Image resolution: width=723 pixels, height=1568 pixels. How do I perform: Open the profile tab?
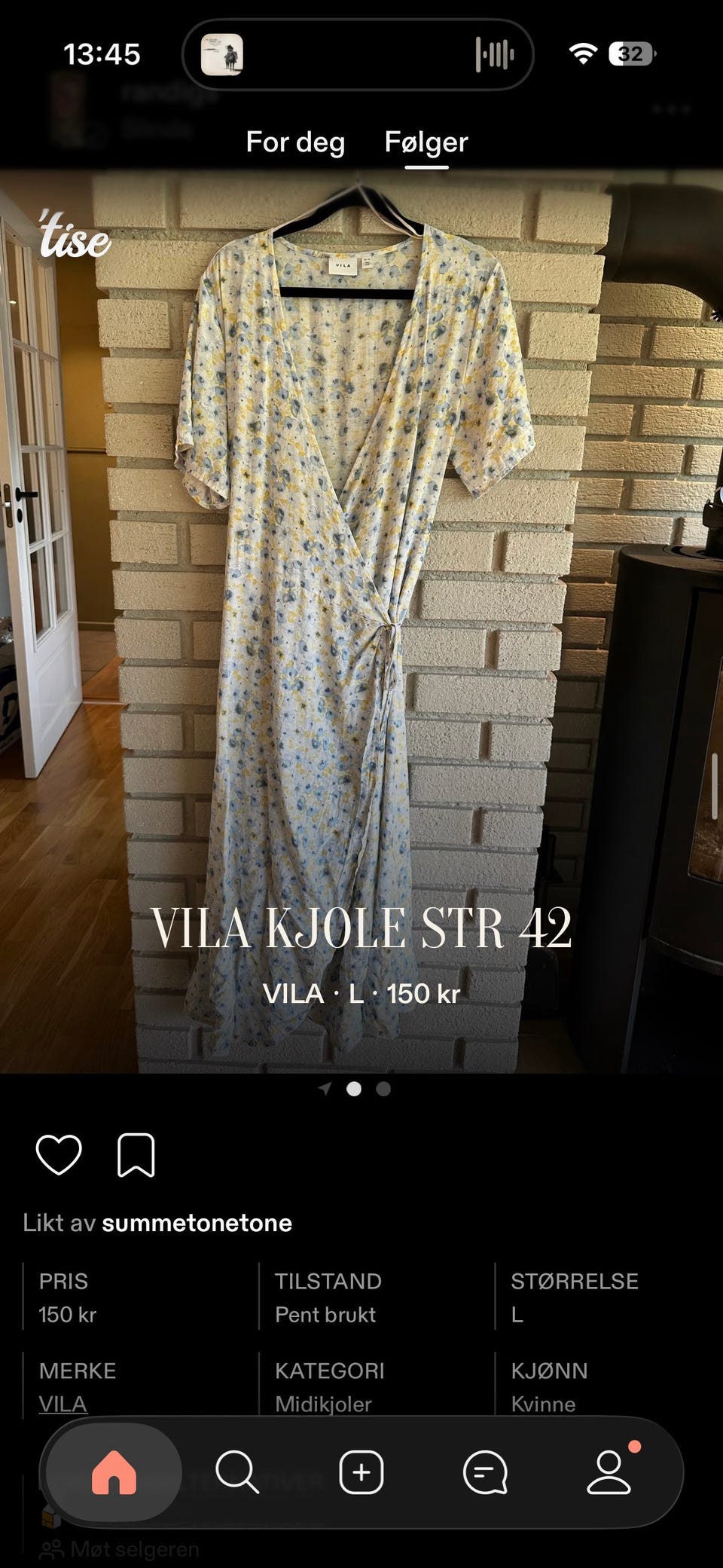[x=609, y=1472]
